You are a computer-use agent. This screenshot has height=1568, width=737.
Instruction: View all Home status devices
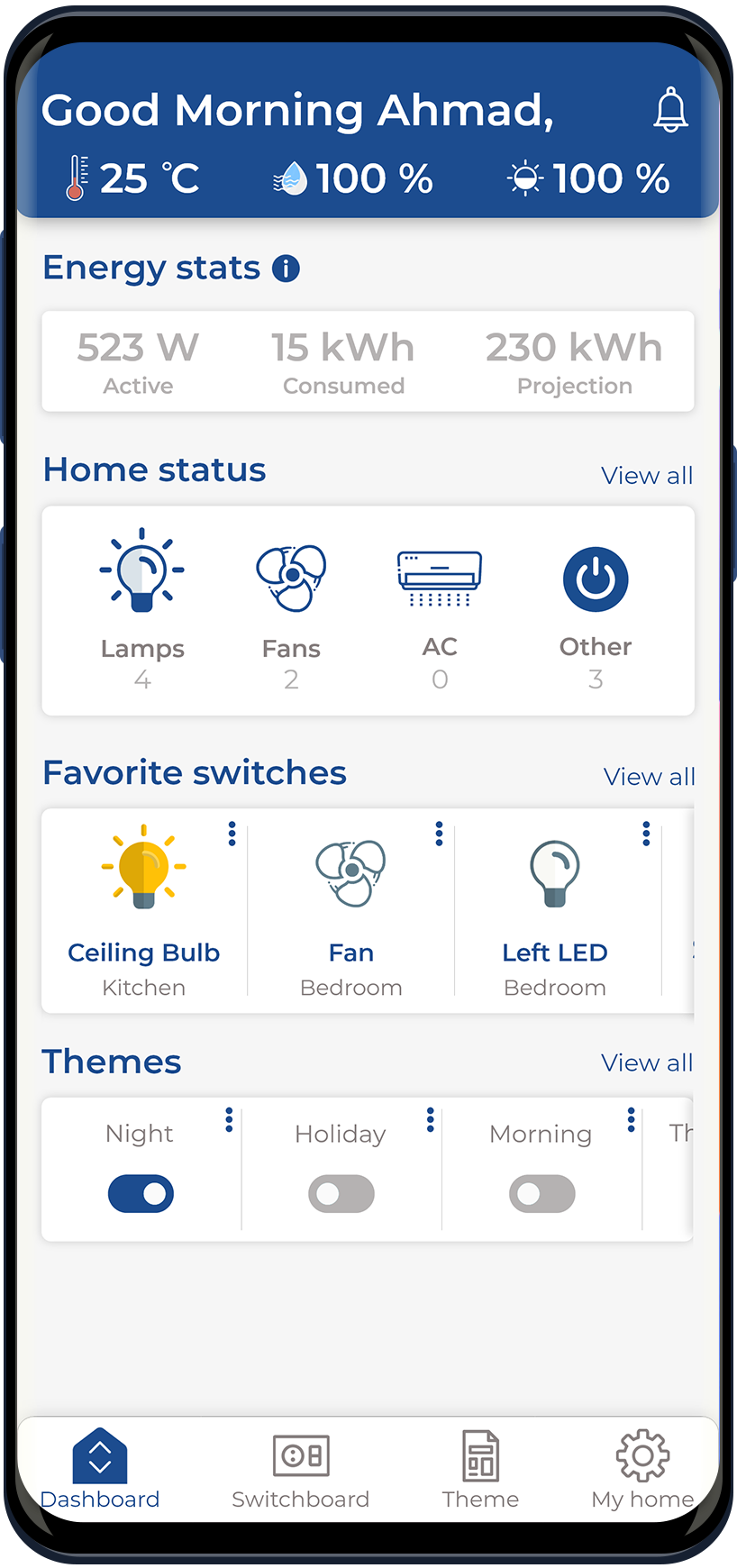(646, 476)
